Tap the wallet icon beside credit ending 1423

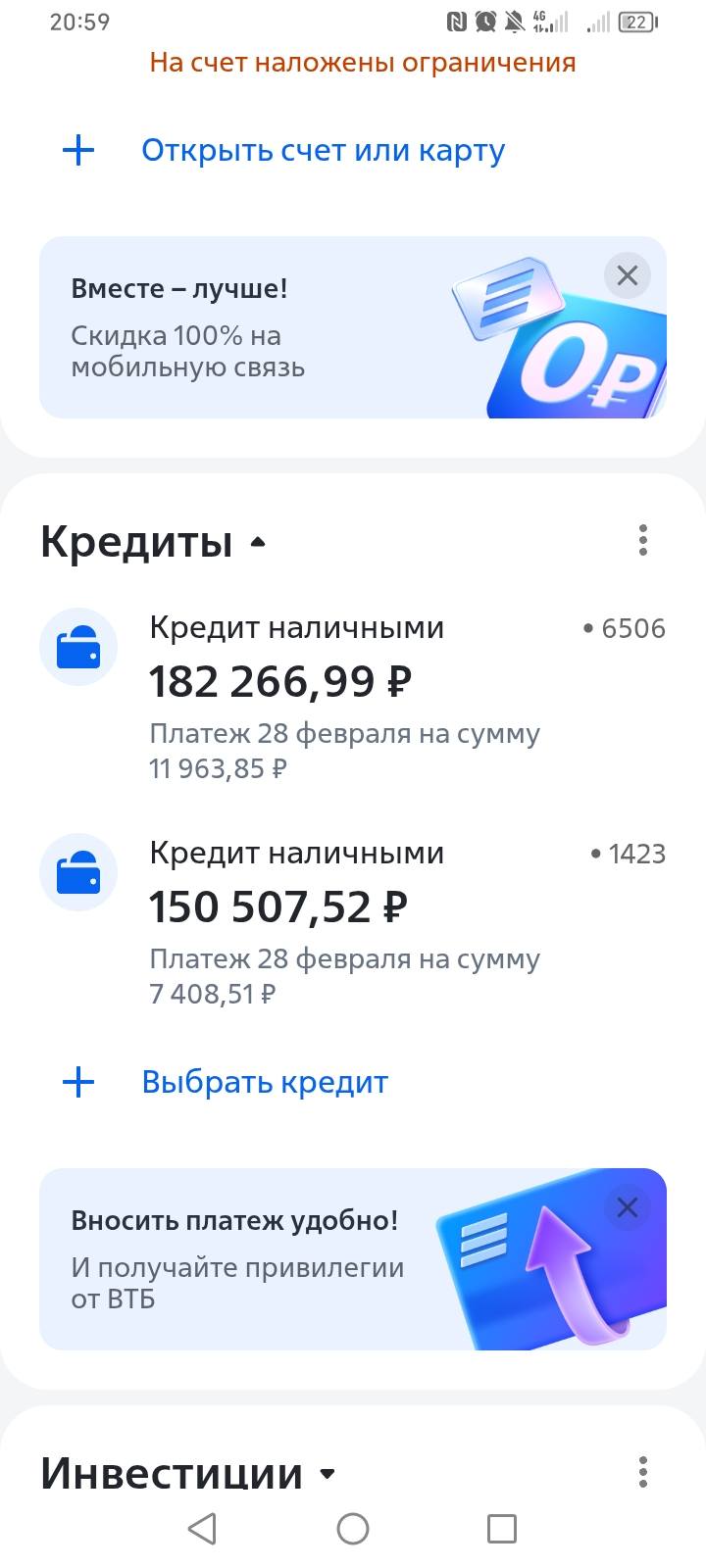[78, 872]
